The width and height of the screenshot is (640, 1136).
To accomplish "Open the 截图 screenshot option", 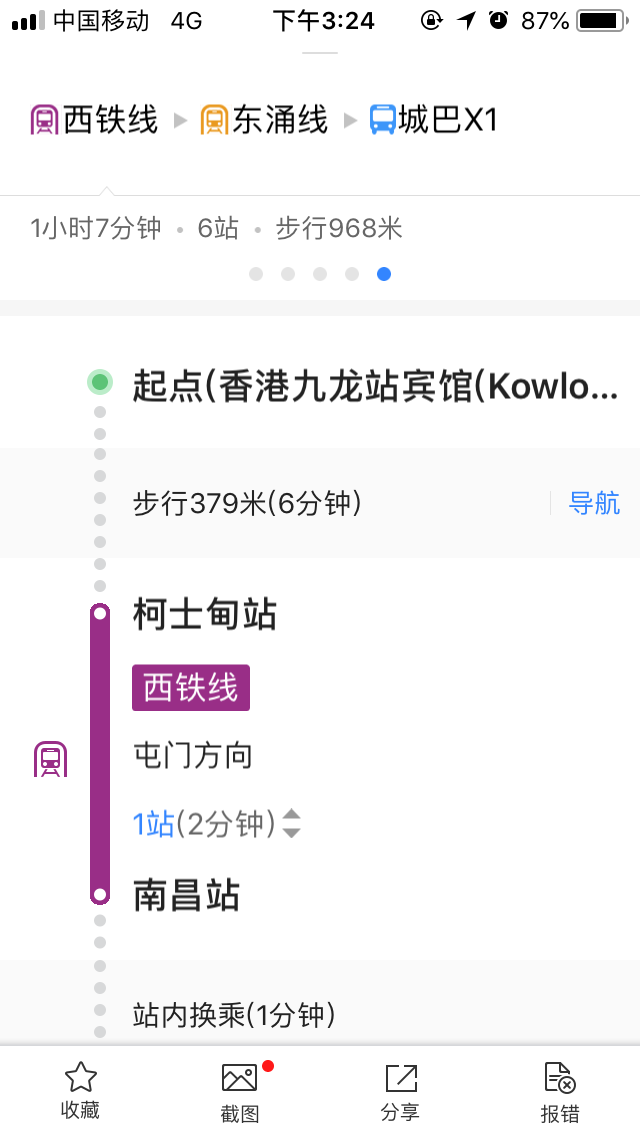I will click(240, 1091).
